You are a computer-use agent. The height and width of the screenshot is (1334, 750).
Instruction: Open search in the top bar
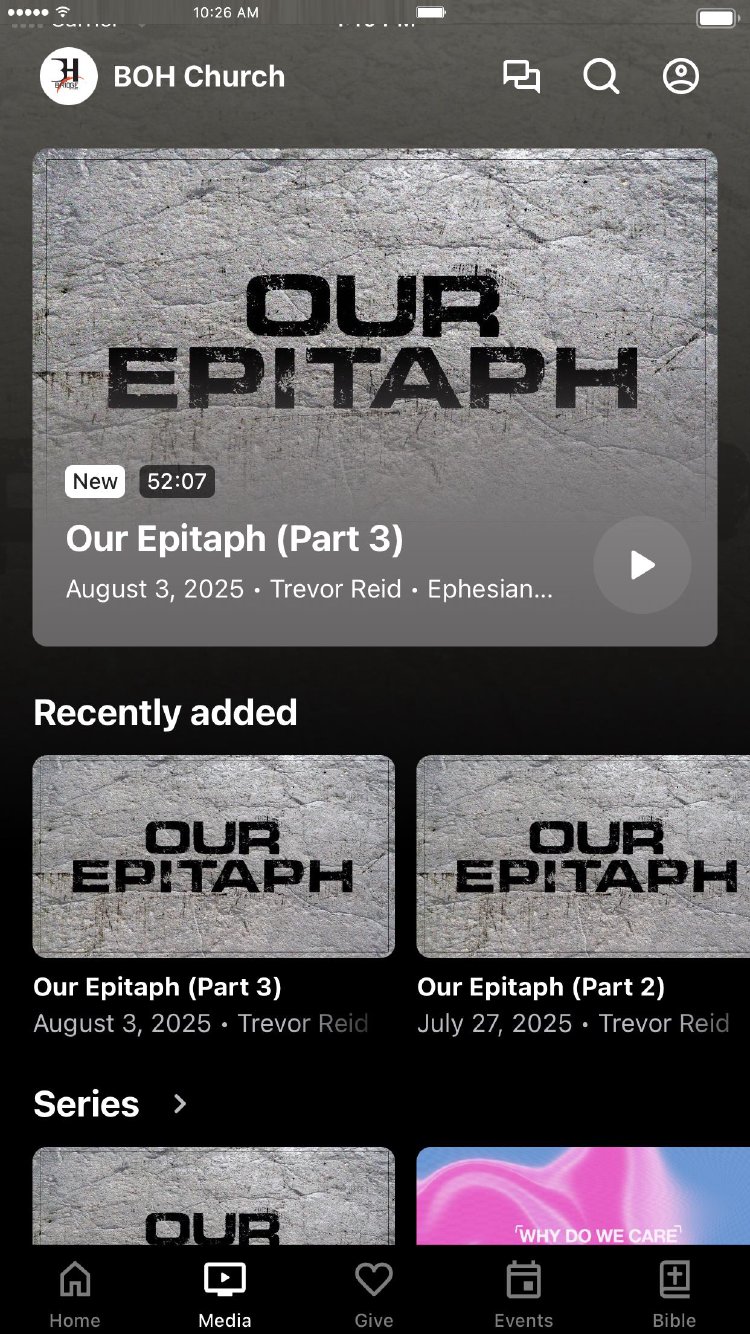pos(601,77)
